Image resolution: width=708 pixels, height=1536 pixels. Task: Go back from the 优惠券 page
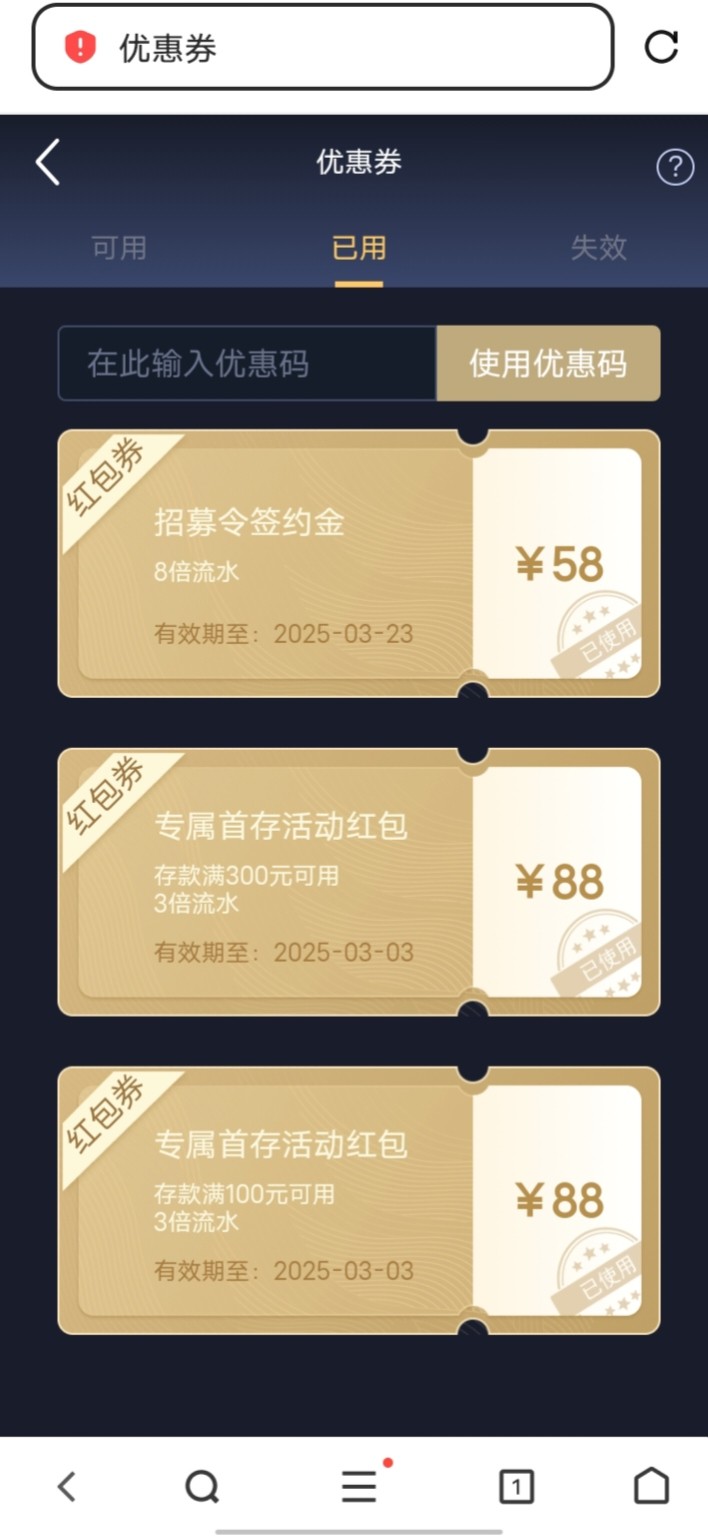click(48, 163)
